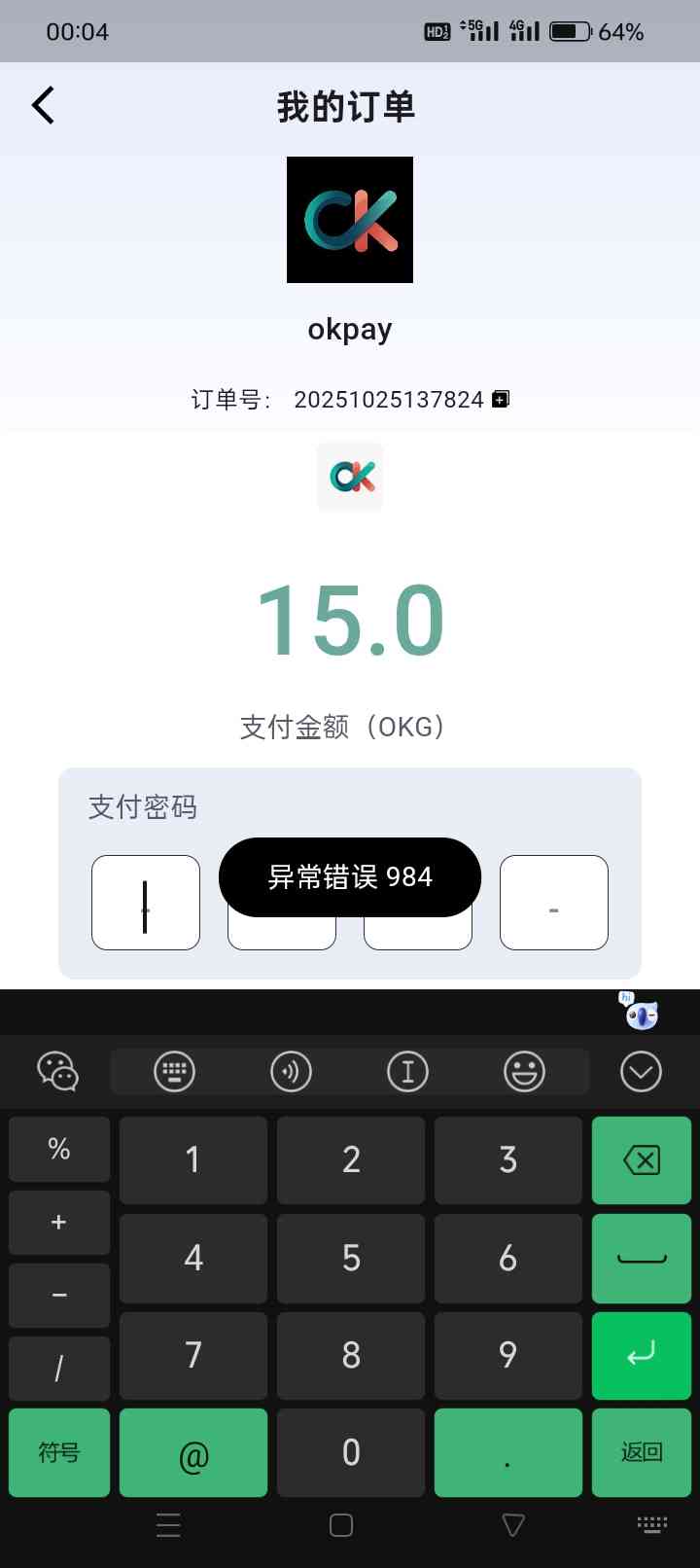This screenshot has width=700, height=1568.
Task: Enter digit 5 on the keypad
Action: (351, 1258)
